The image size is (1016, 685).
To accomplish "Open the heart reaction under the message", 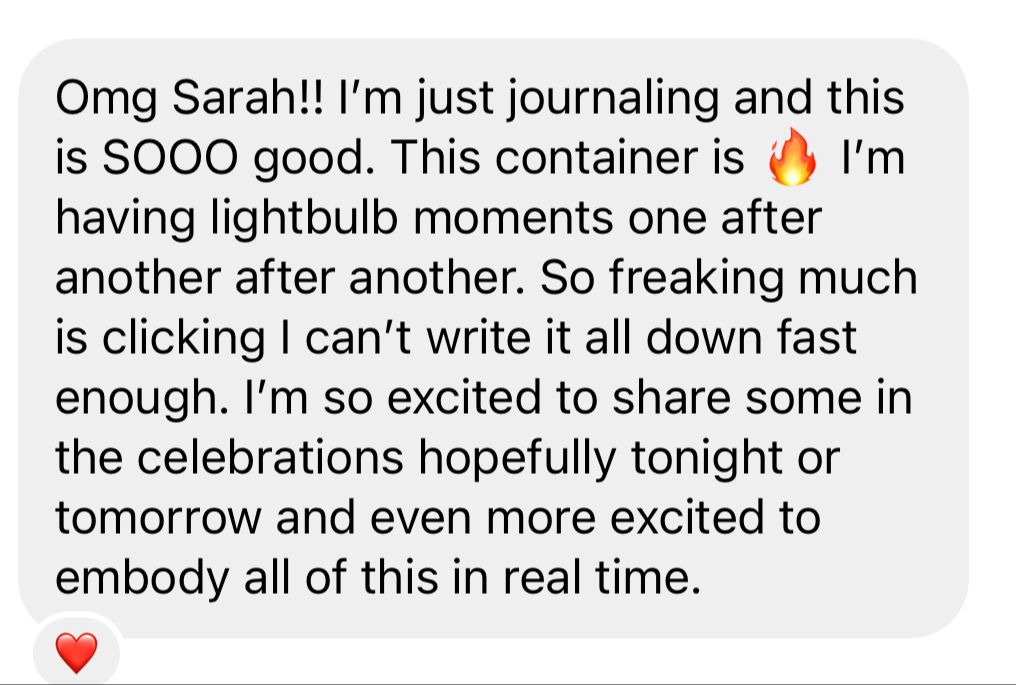I will coord(76,652).
